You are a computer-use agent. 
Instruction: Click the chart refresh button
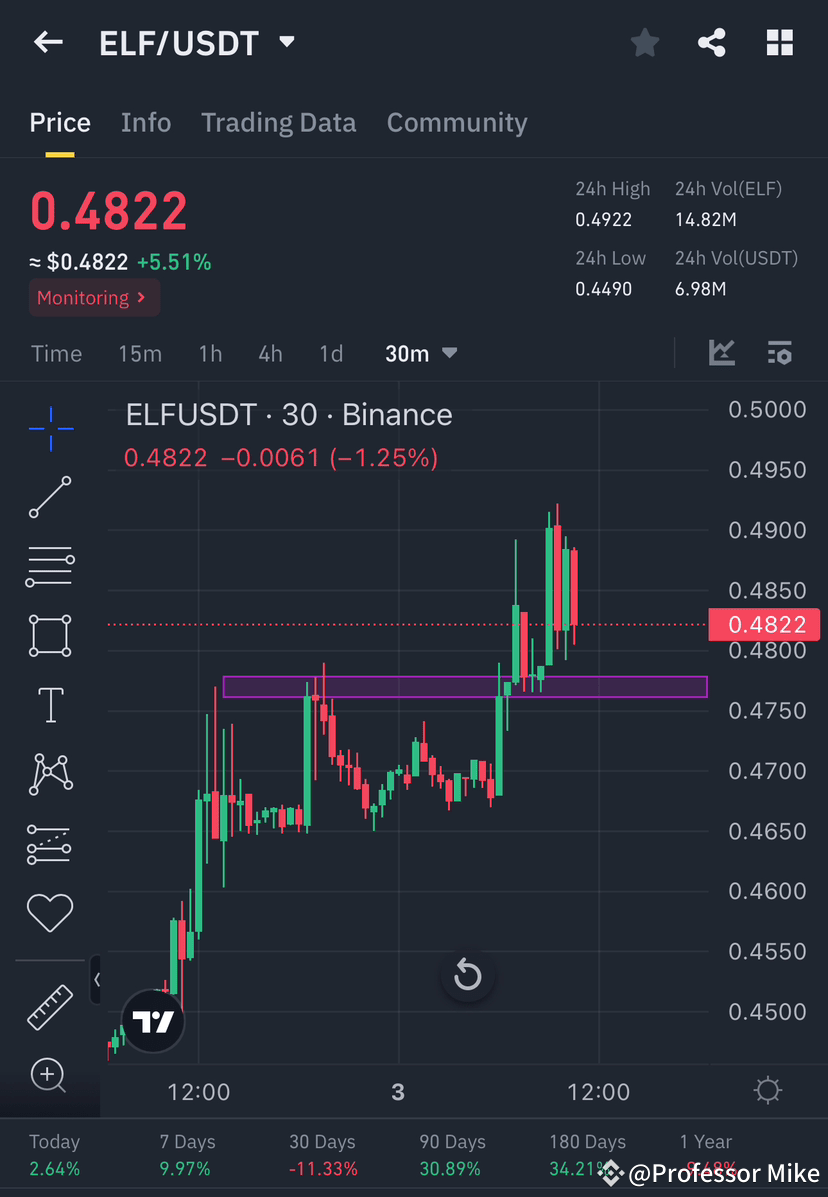(x=468, y=975)
